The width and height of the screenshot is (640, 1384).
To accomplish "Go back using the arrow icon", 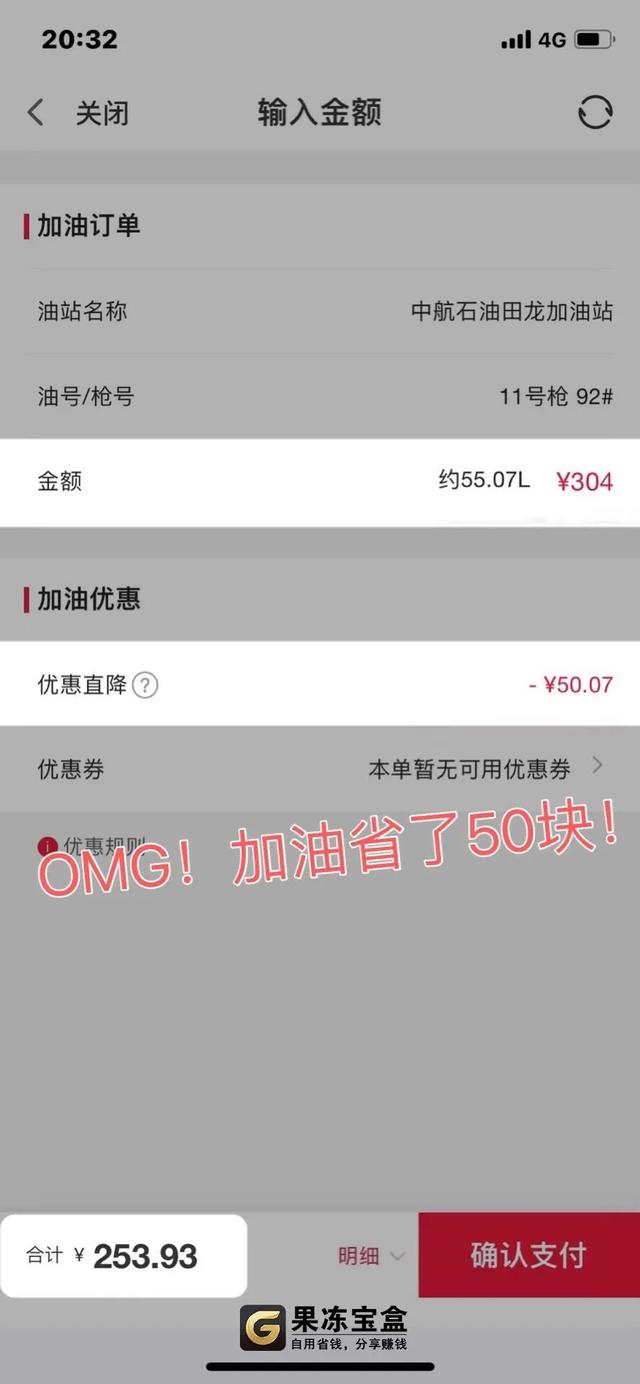I will tap(36, 112).
